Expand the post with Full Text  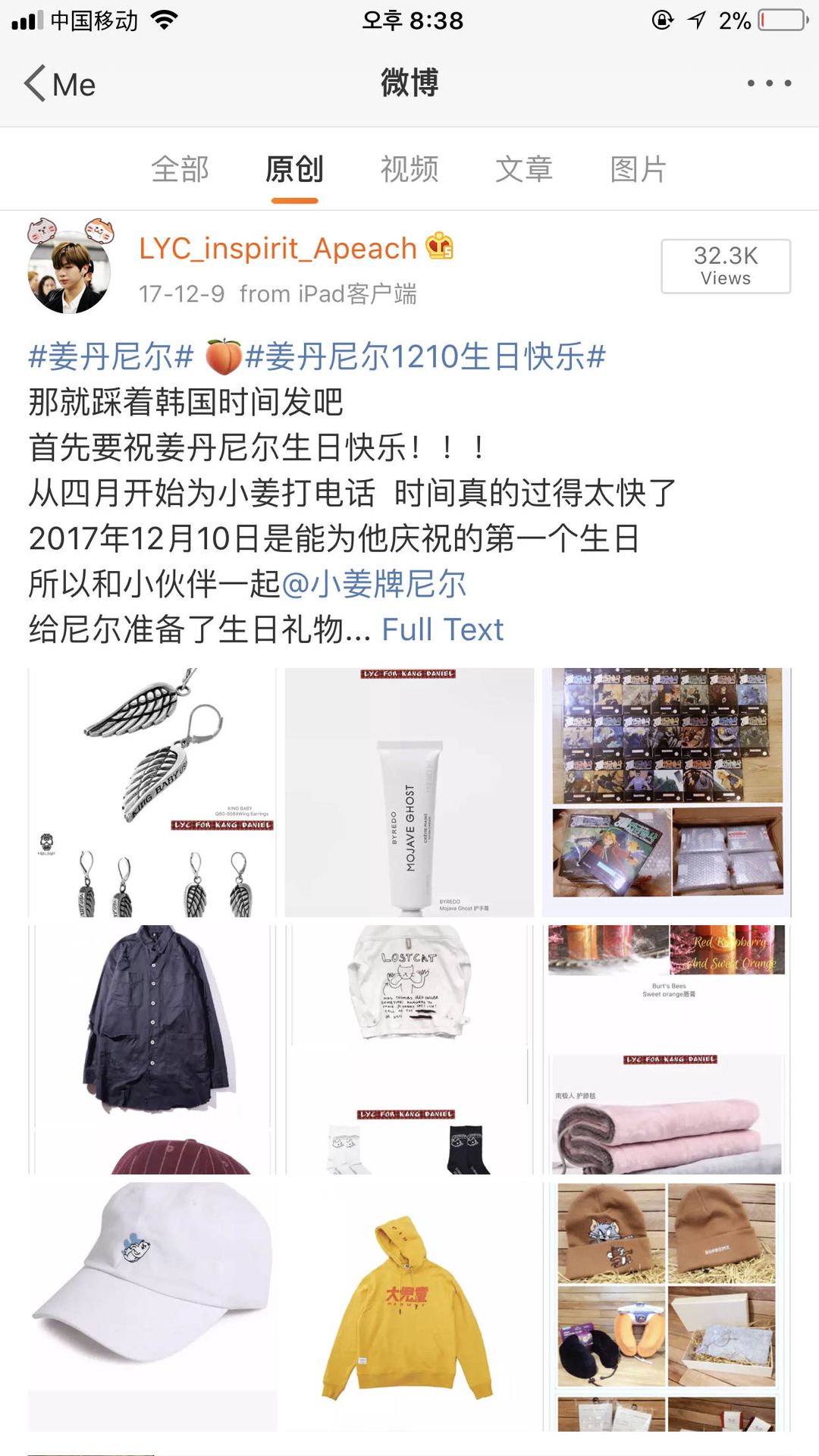point(442,629)
